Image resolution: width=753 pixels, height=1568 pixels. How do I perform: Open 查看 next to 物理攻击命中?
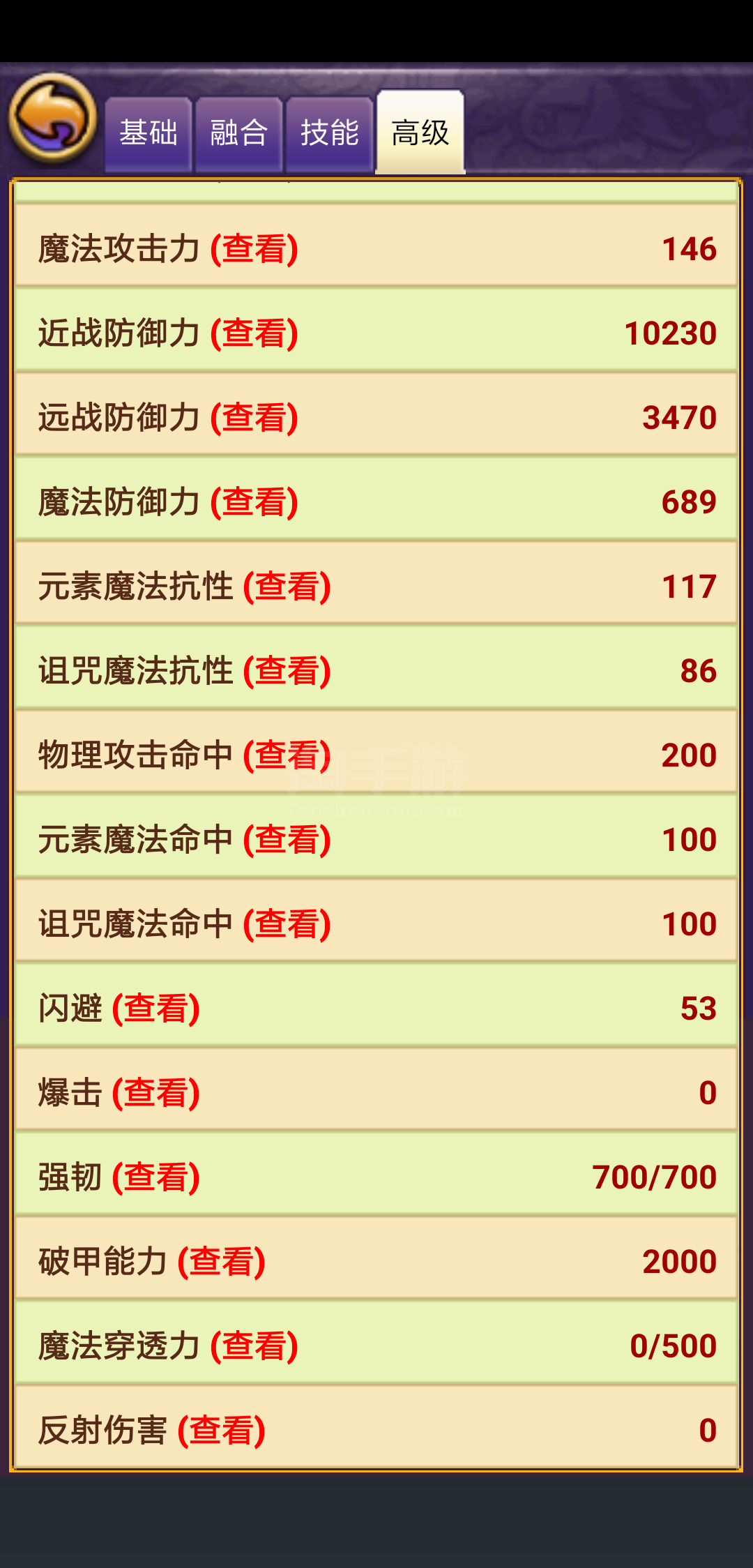(x=287, y=756)
